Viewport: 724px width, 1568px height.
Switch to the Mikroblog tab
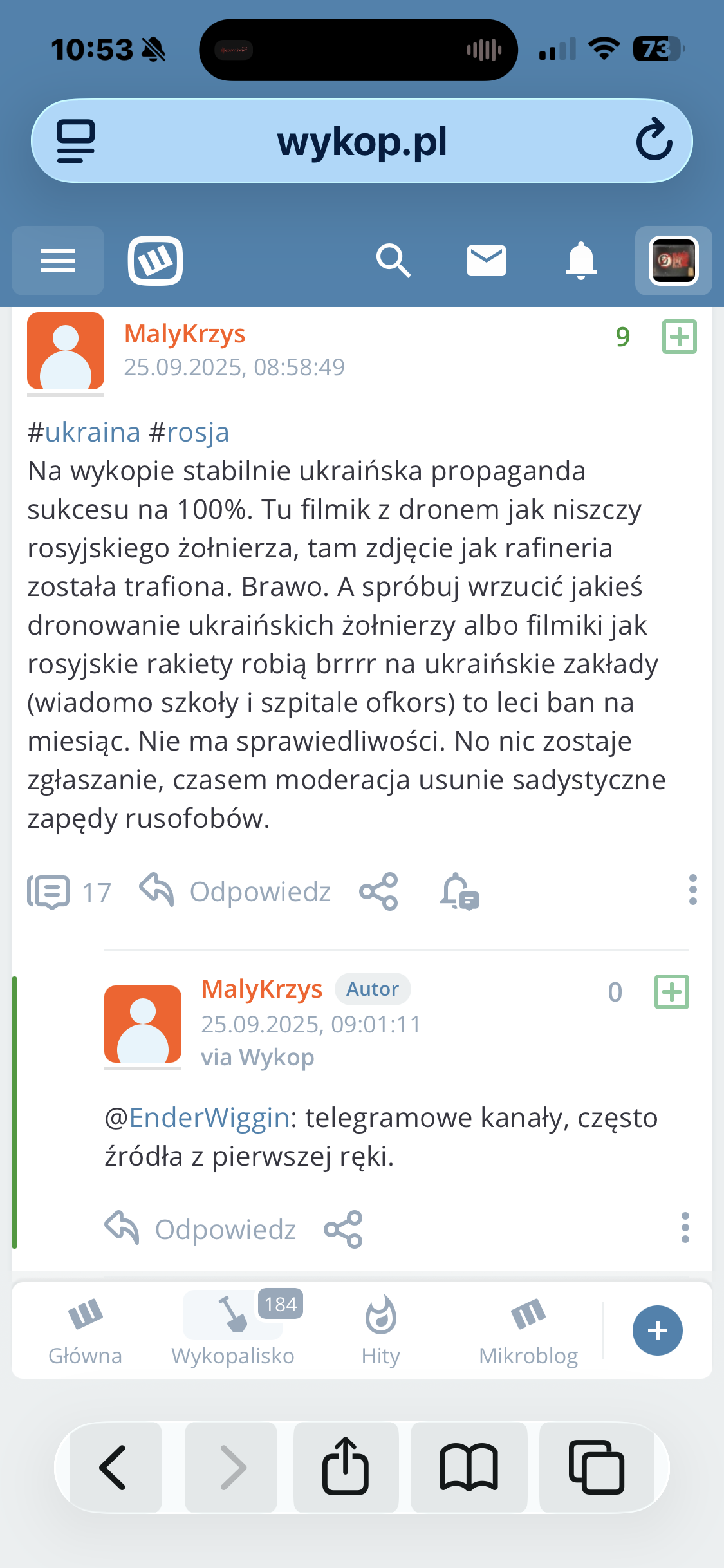pyautogui.click(x=528, y=1330)
